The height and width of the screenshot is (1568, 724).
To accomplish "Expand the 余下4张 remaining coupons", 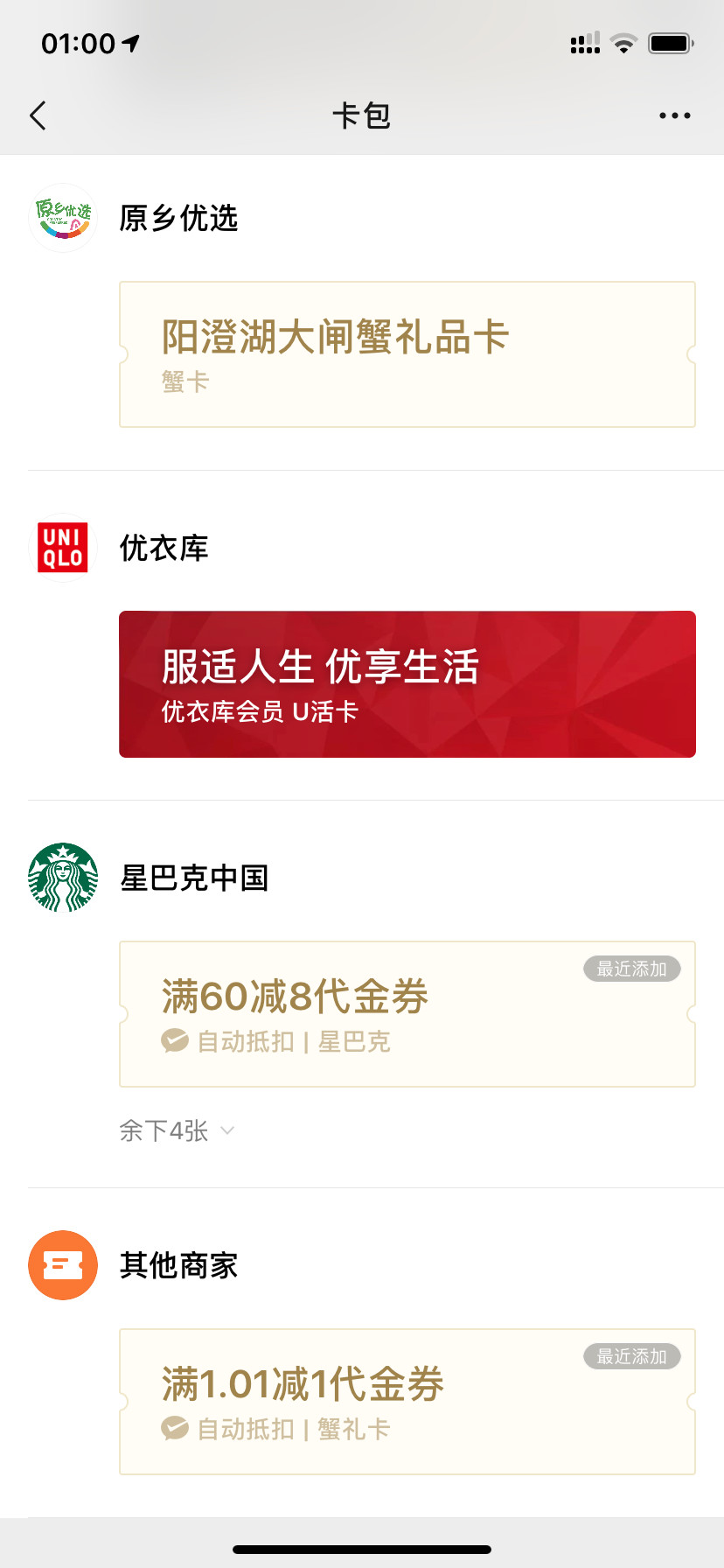I will click(x=177, y=1130).
